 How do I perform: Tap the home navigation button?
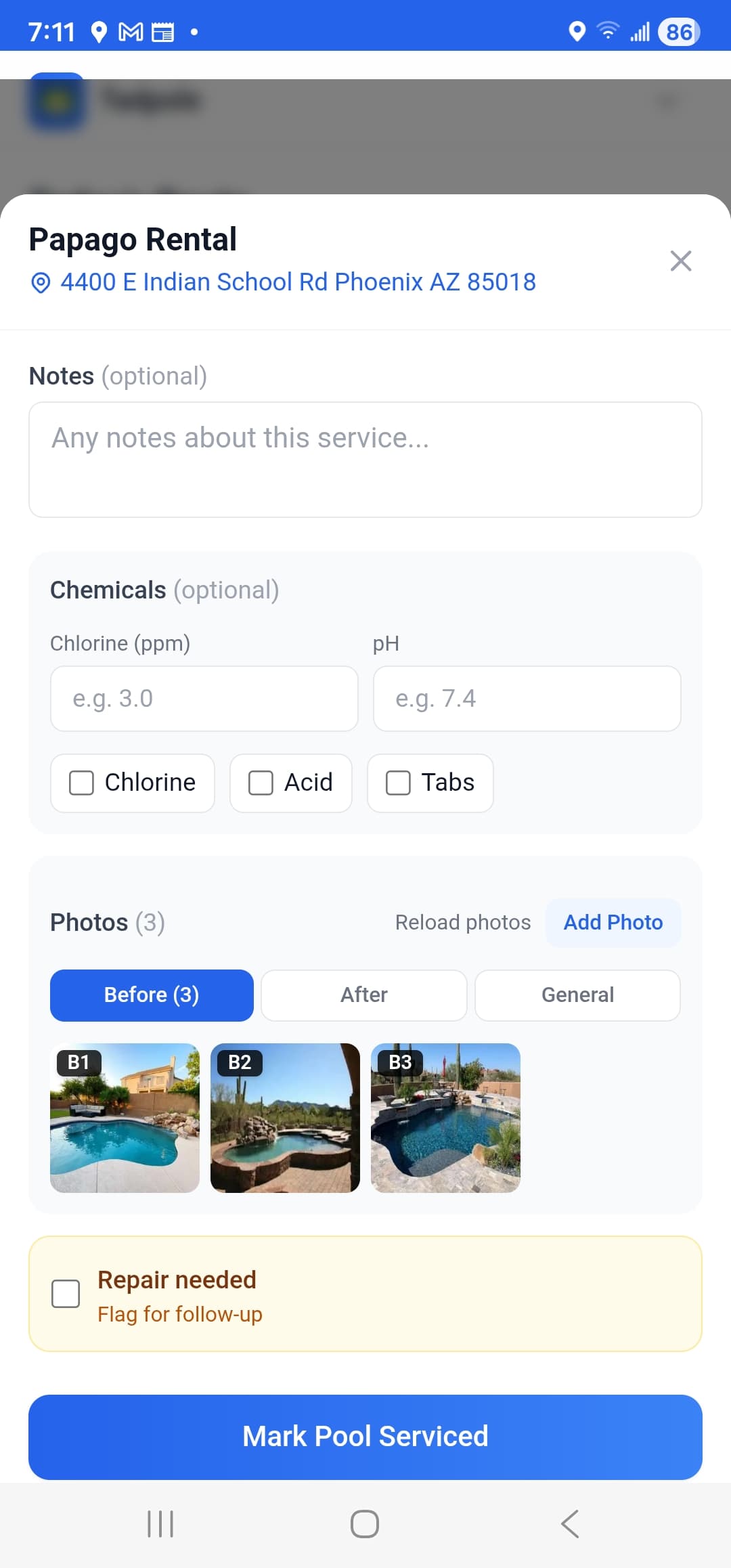coord(365,1525)
